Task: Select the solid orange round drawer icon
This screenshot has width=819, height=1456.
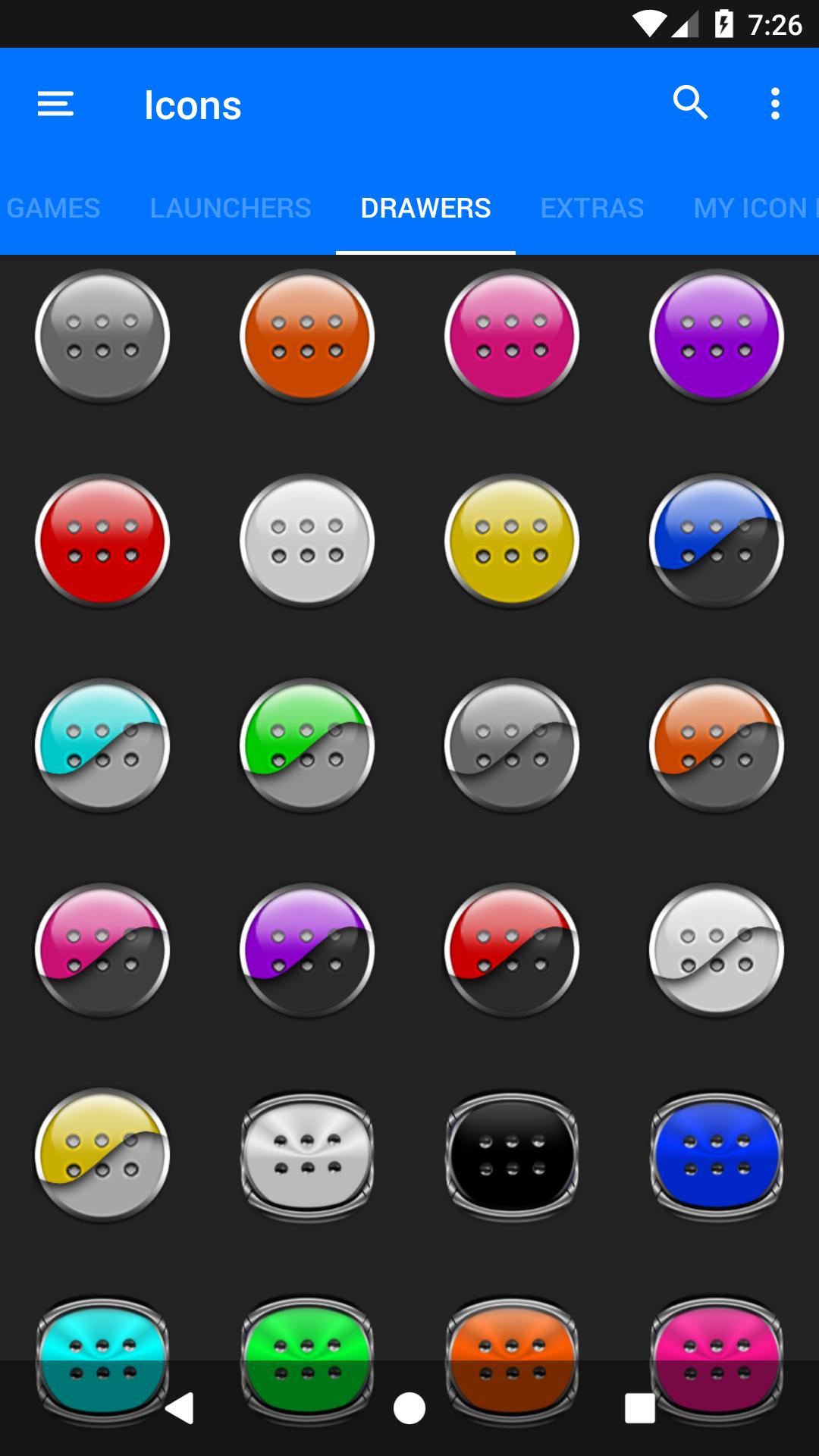Action: (307, 336)
